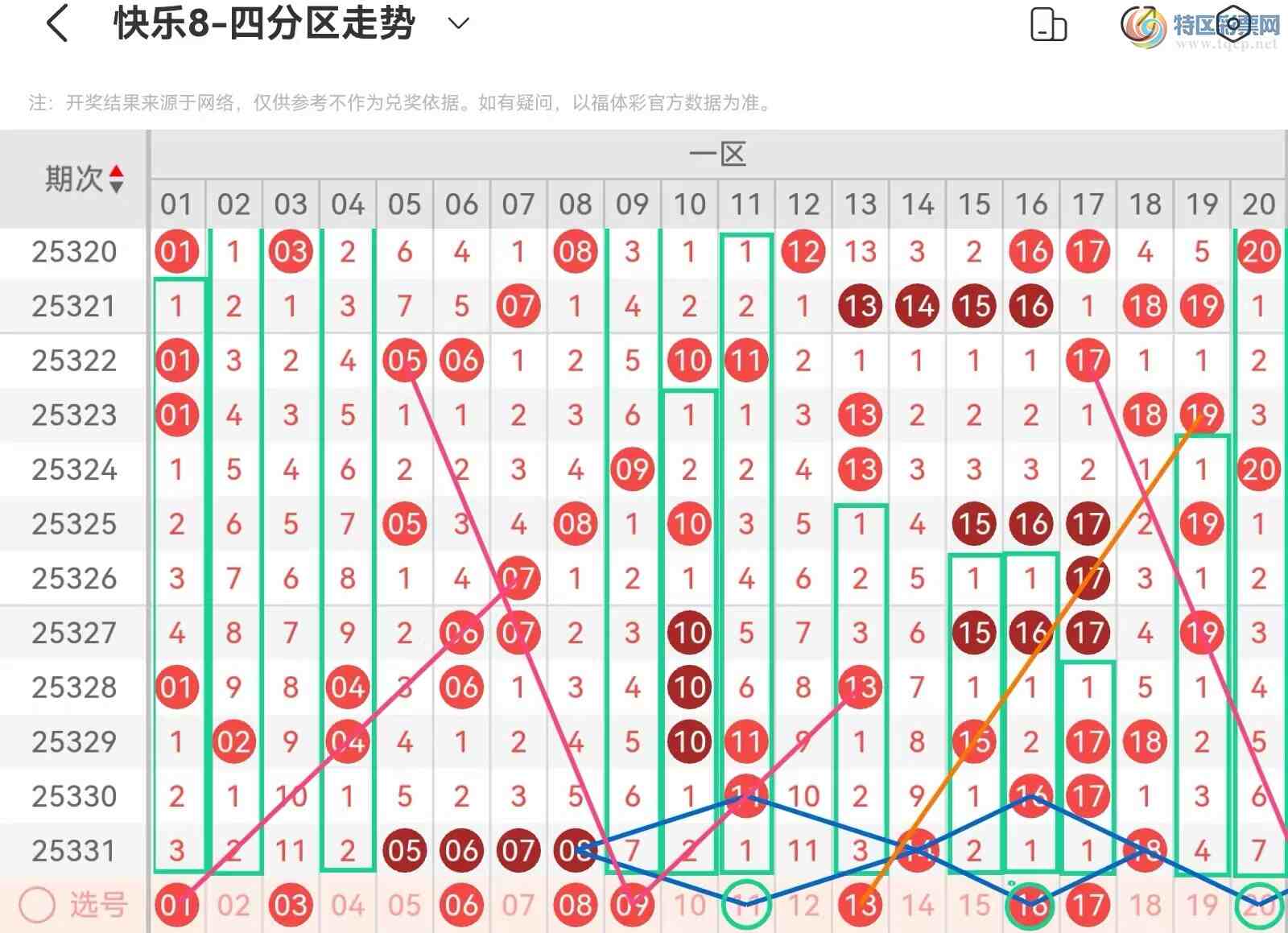Image resolution: width=1288 pixels, height=933 pixels.
Task: Tap the screen rotation icon
Action: [1048, 24]
